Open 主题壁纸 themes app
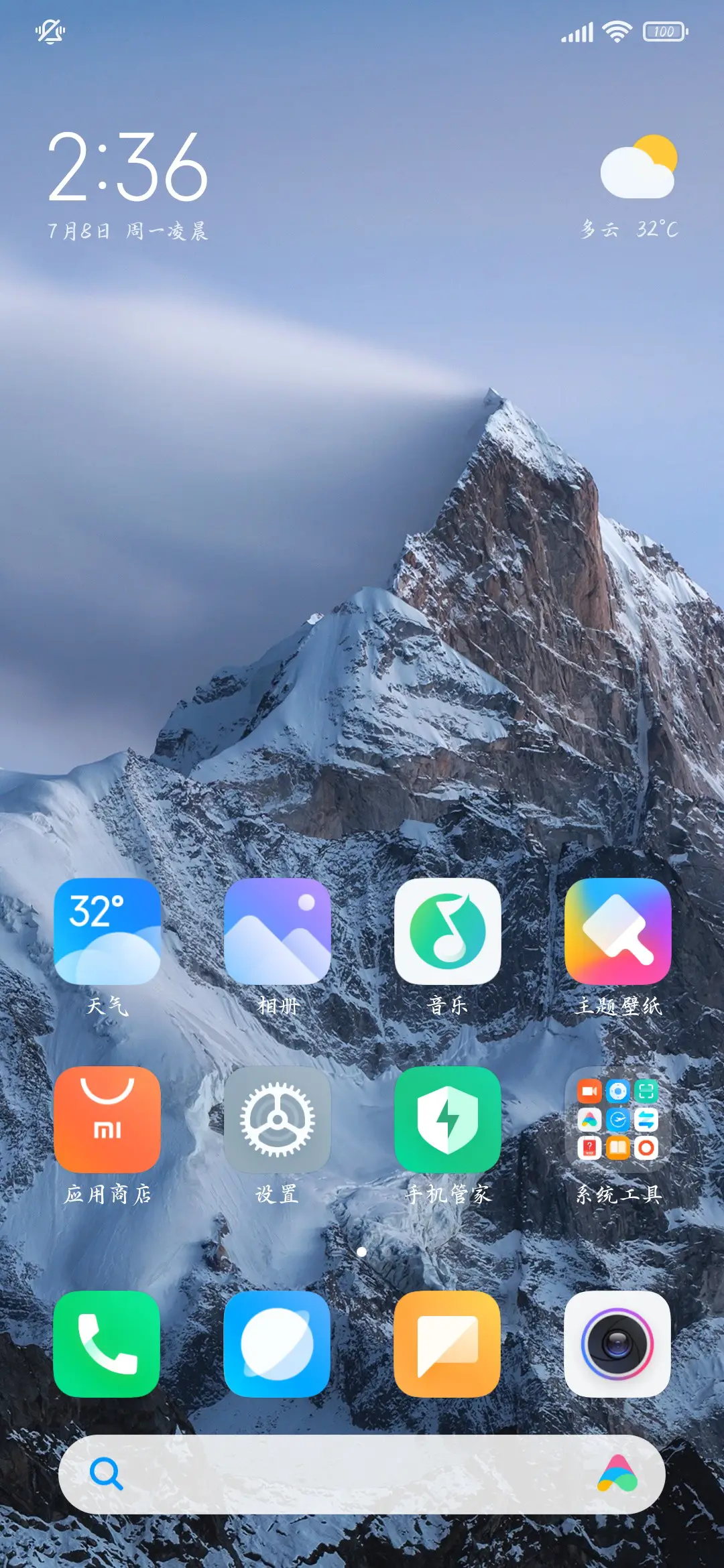 tap(617, 931)
